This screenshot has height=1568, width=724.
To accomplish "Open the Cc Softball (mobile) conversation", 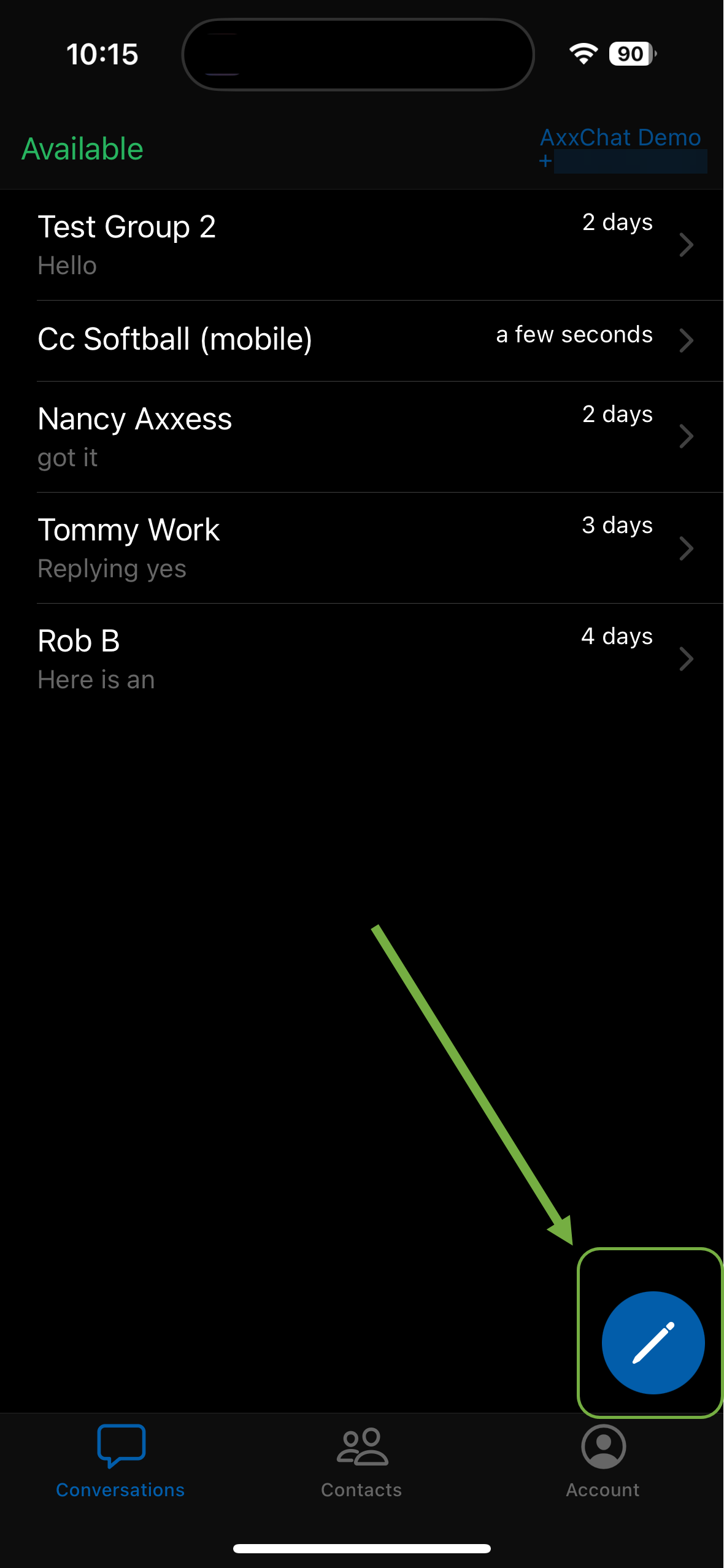I will 362,340.
